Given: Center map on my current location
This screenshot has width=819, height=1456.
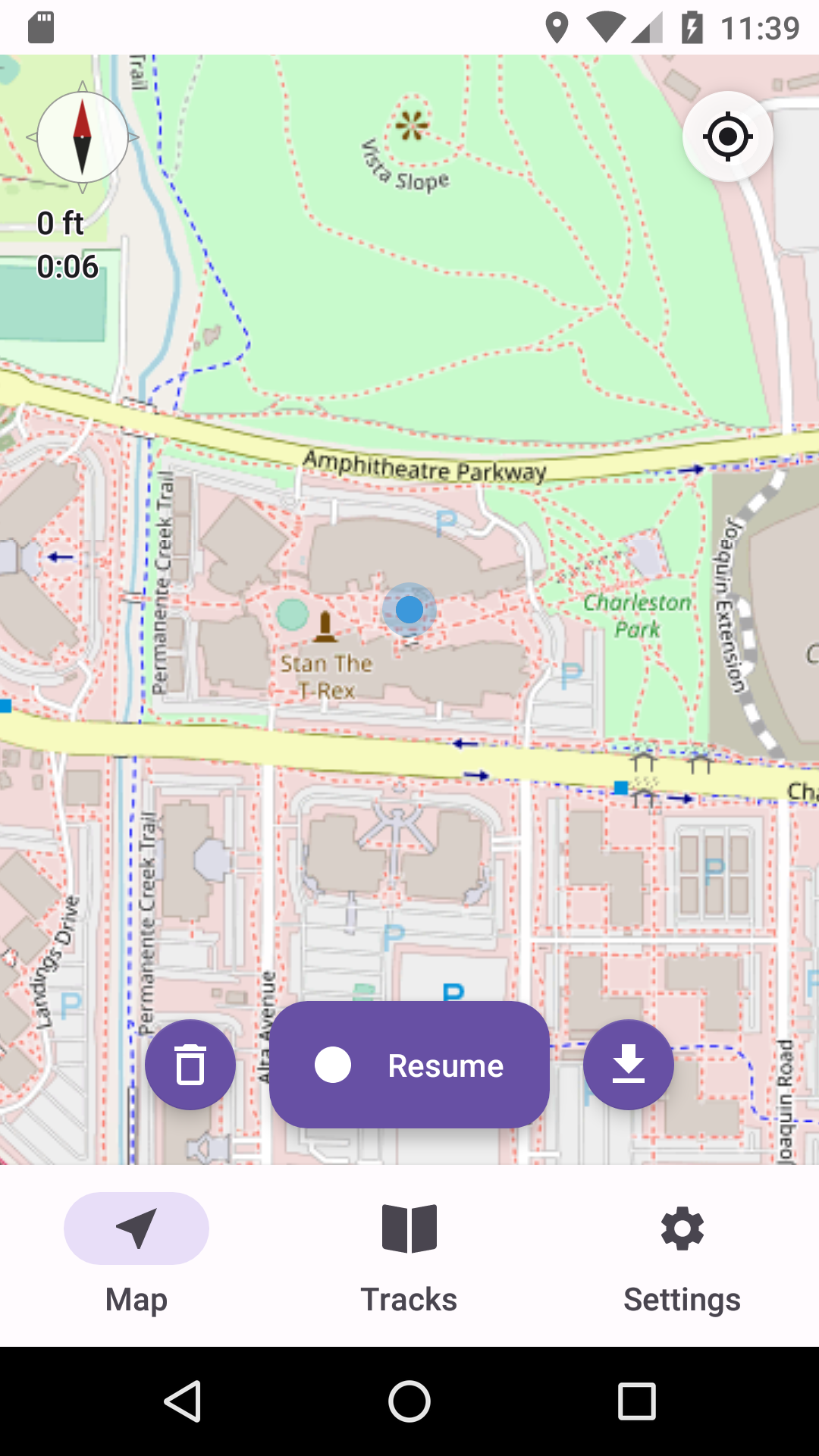Looking at the screenshot, I should pos(728,136).
